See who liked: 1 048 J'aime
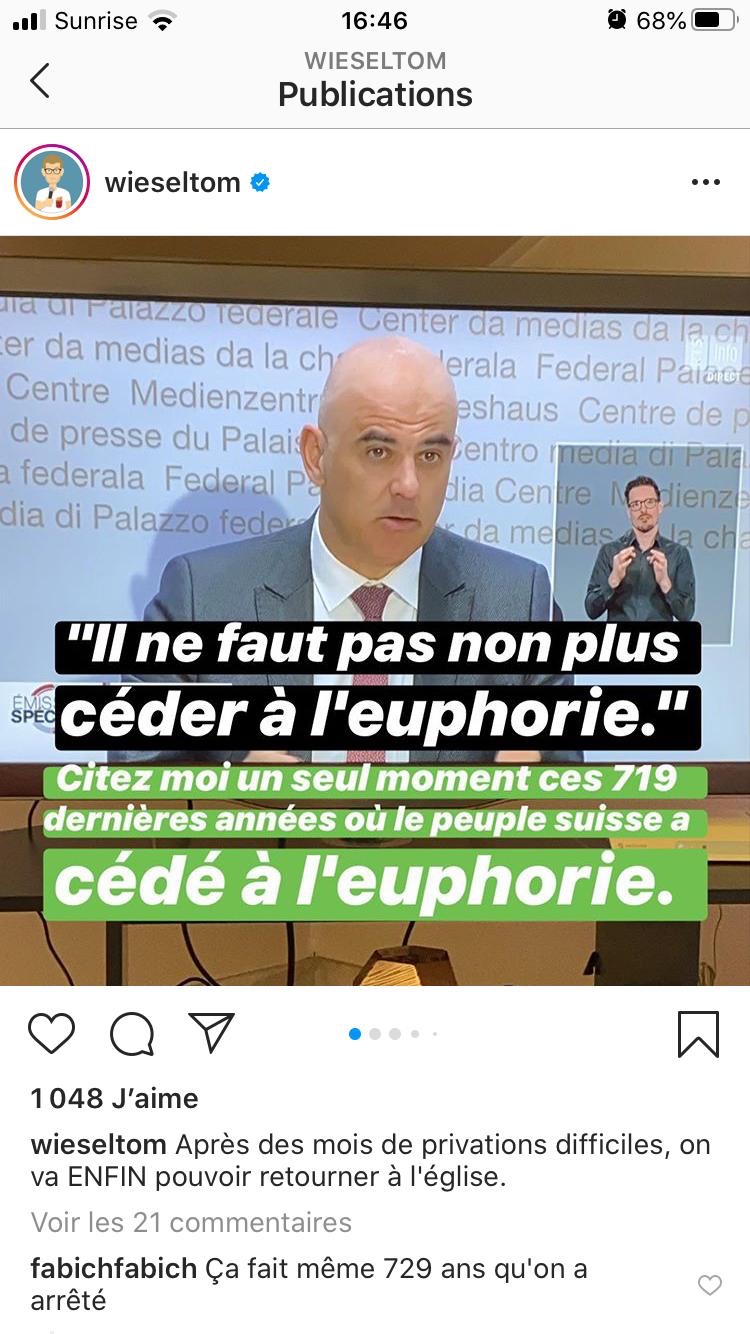 coord(114,1098)
